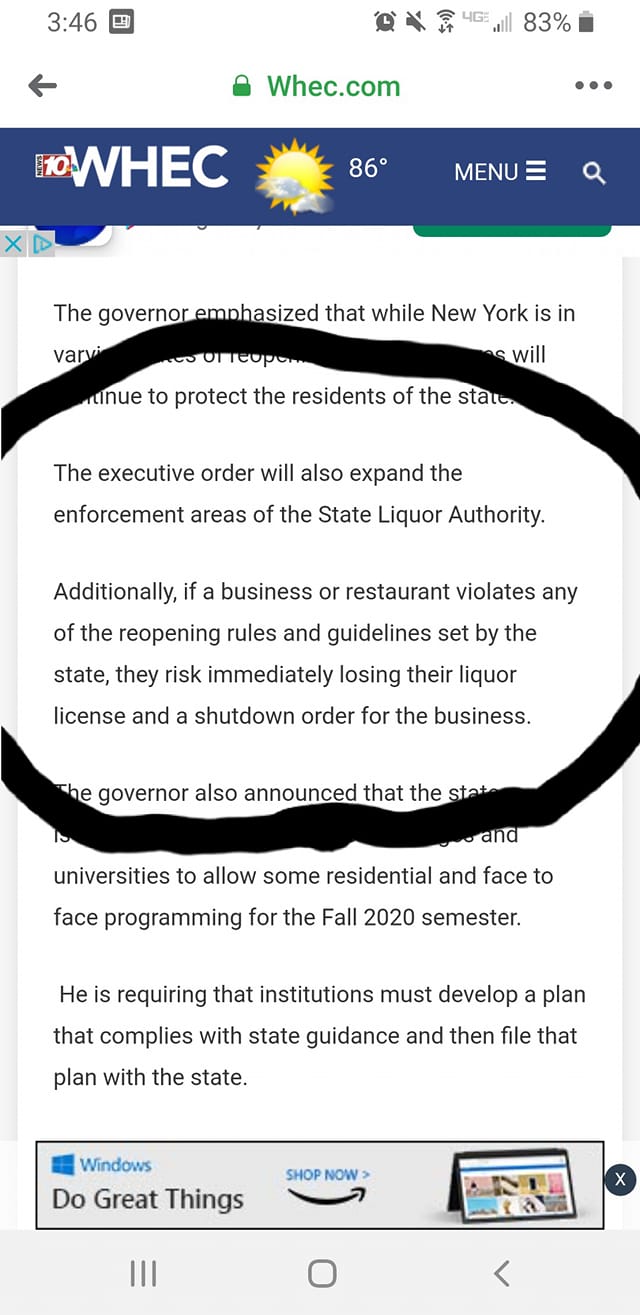Go back using the browser arrow

click(x=43, y=86)
